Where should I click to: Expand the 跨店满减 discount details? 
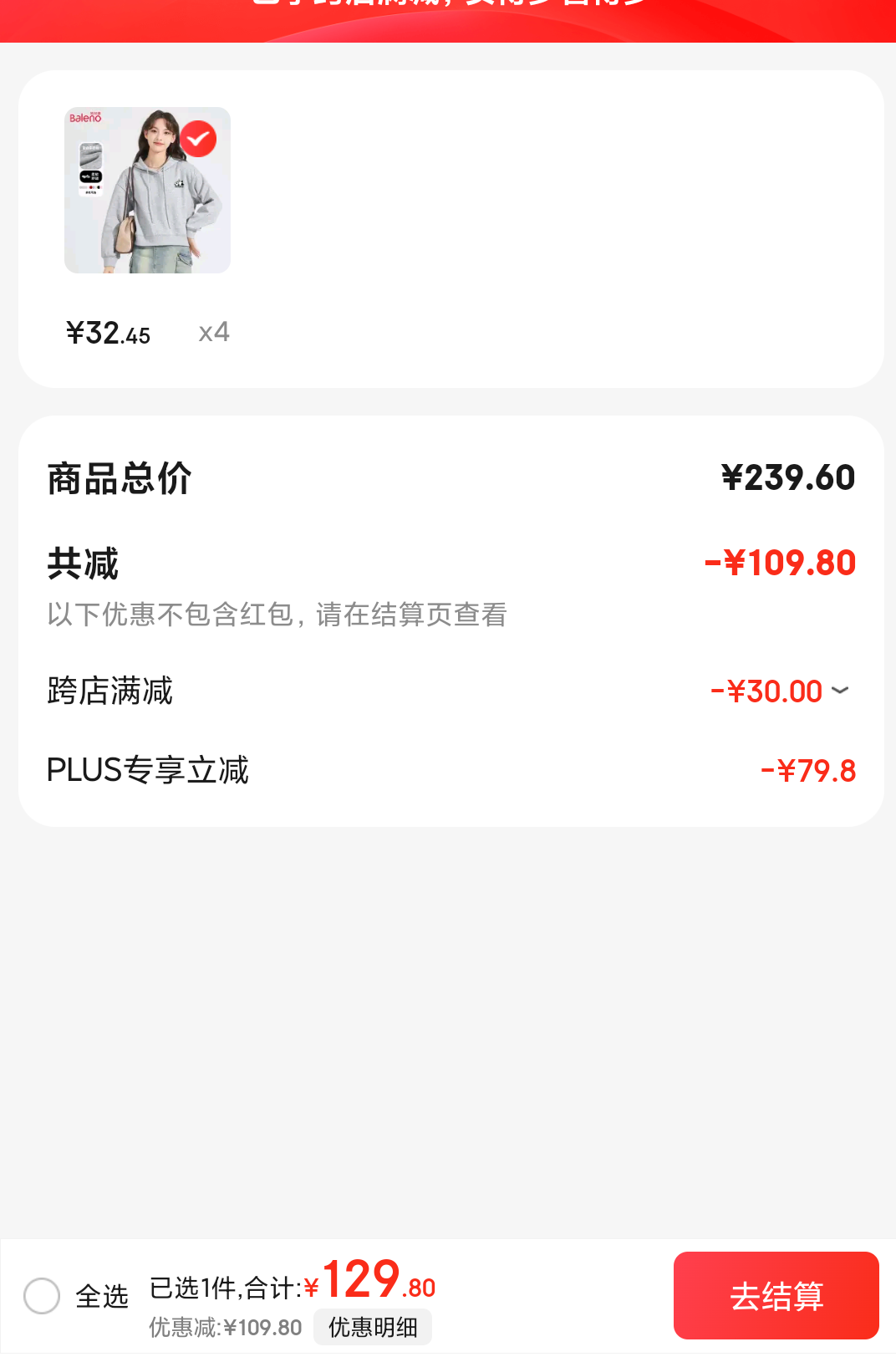click(x=840, y=691)
